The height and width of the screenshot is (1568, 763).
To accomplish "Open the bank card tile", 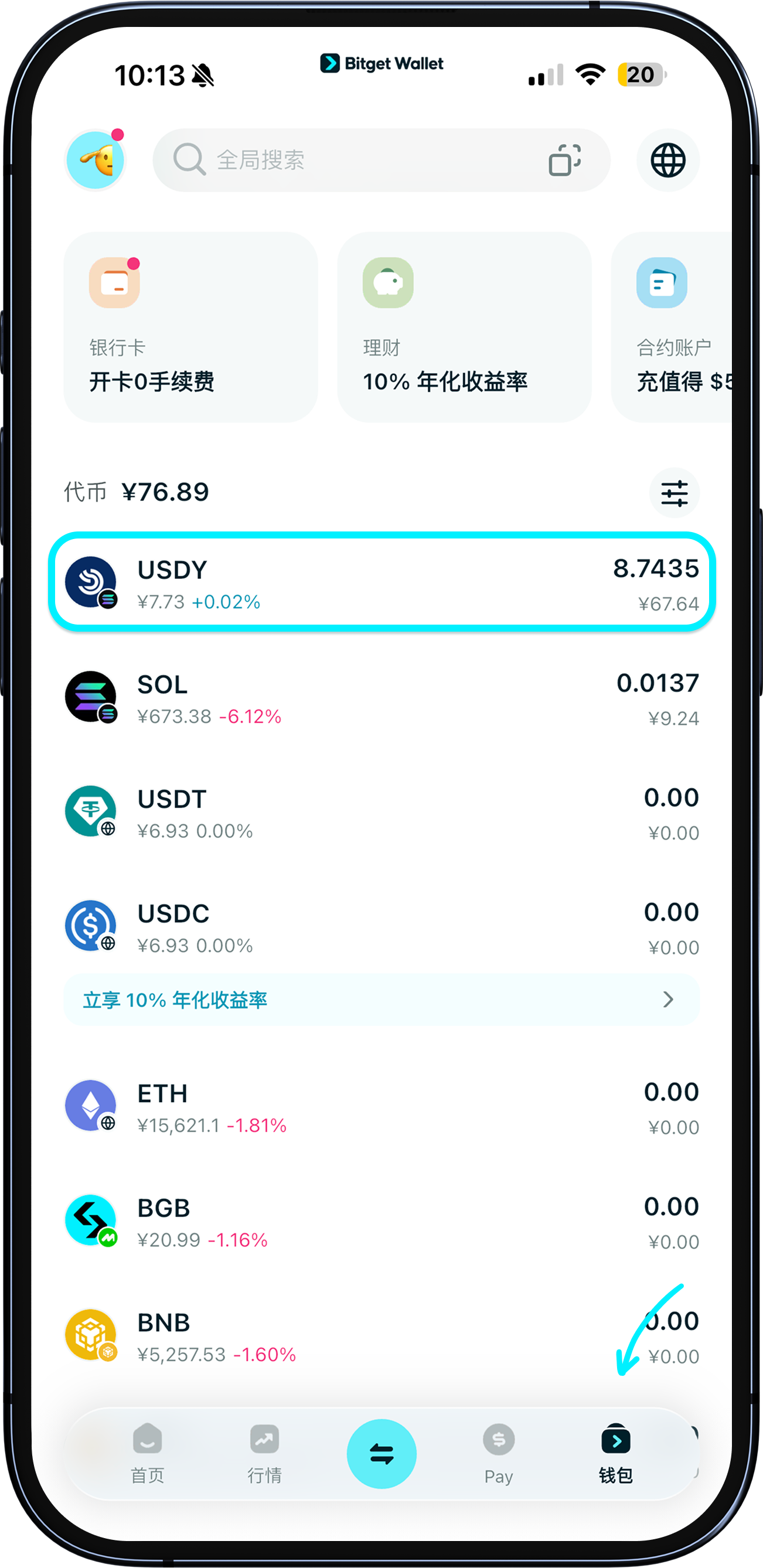I will tap(190, 327).
